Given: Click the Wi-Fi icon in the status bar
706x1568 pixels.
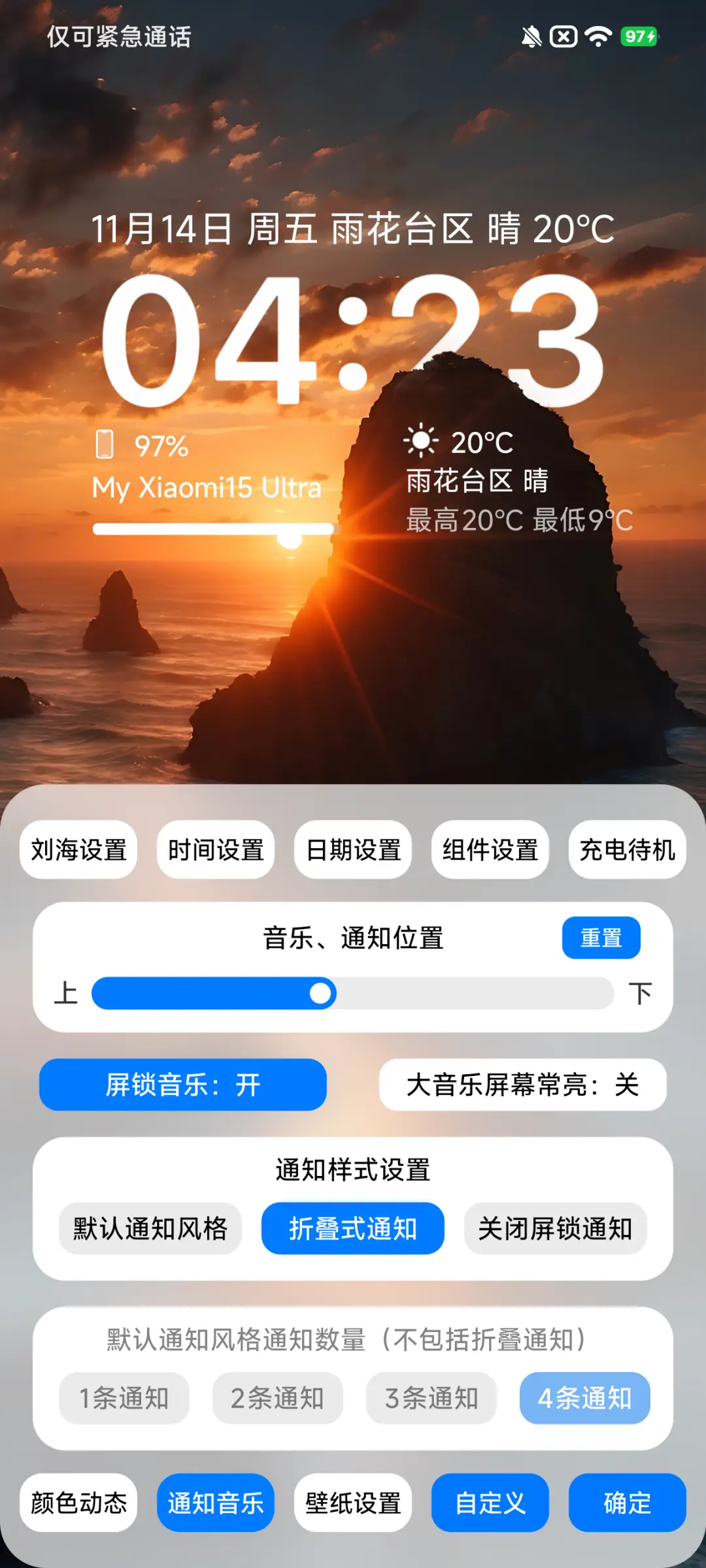Looking at the screenshot, I should (x=599, y=37).
